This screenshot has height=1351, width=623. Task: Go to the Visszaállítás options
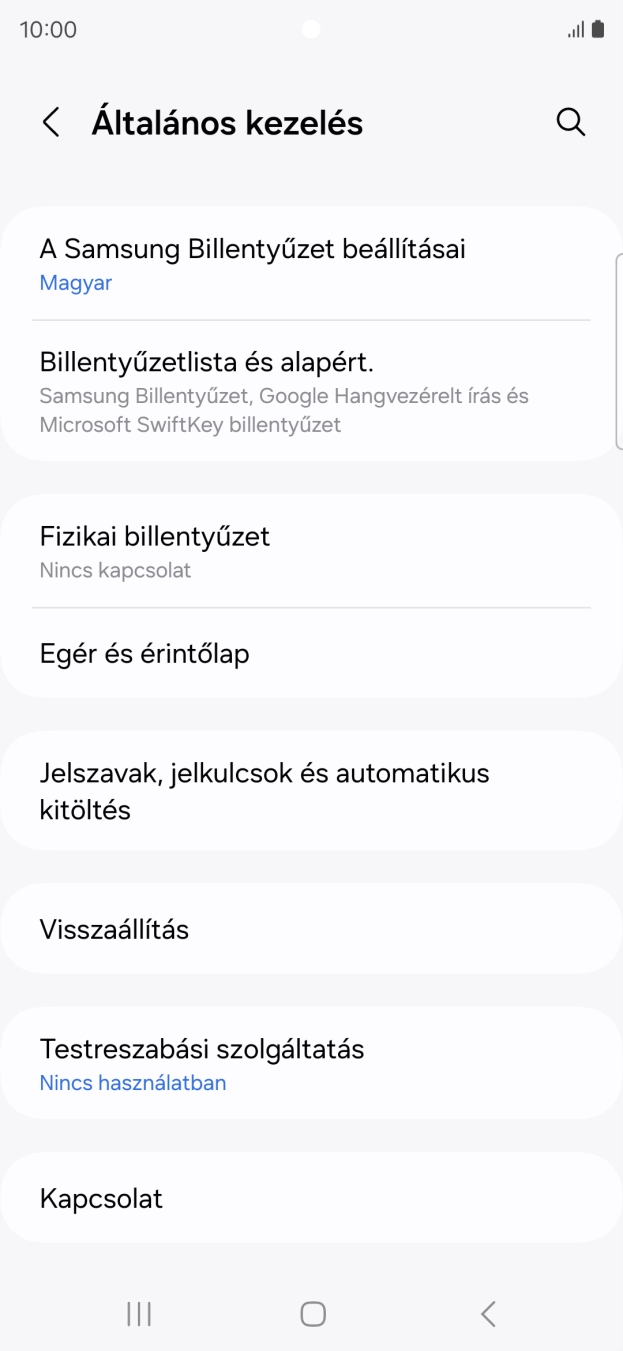(x=311, y=929)
